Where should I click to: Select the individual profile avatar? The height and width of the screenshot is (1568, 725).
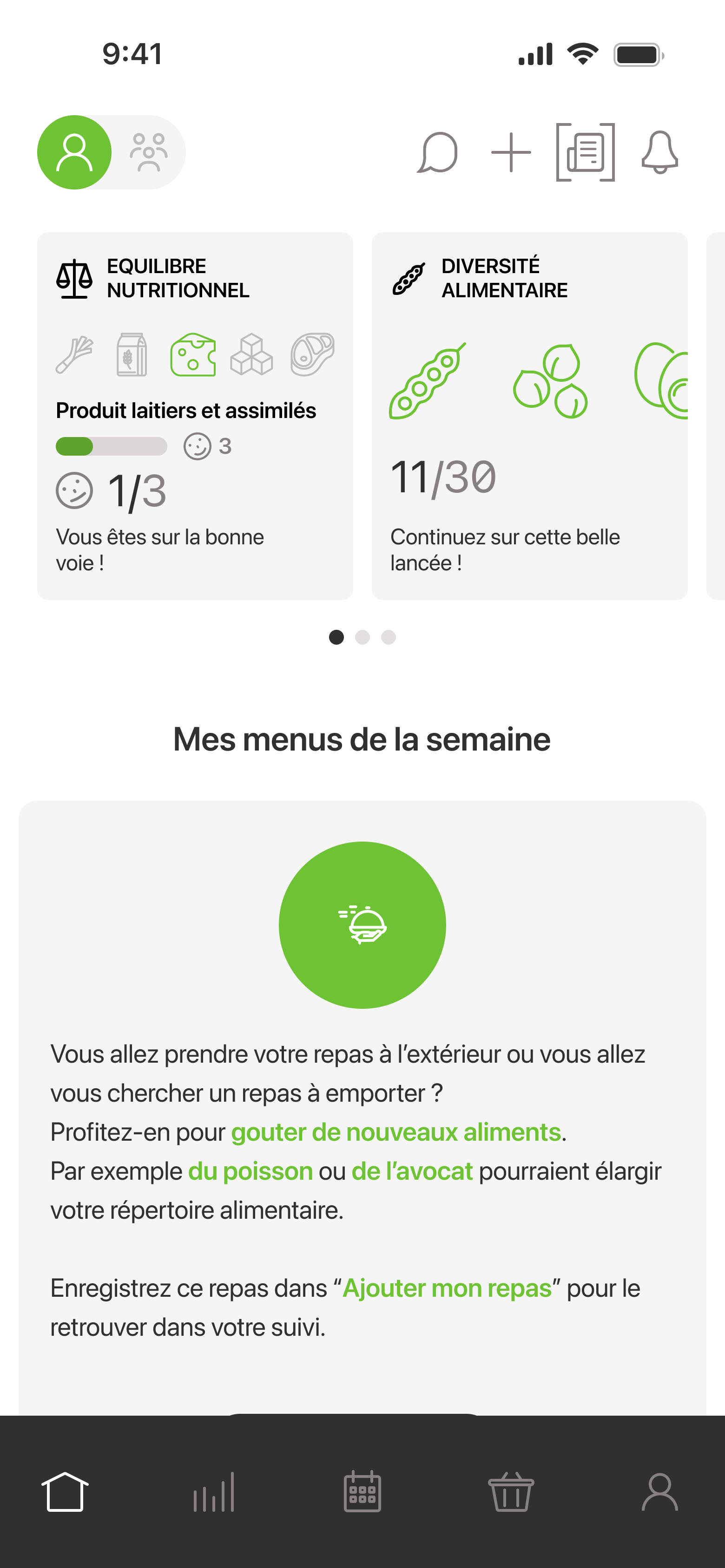[x=74, y=152]
